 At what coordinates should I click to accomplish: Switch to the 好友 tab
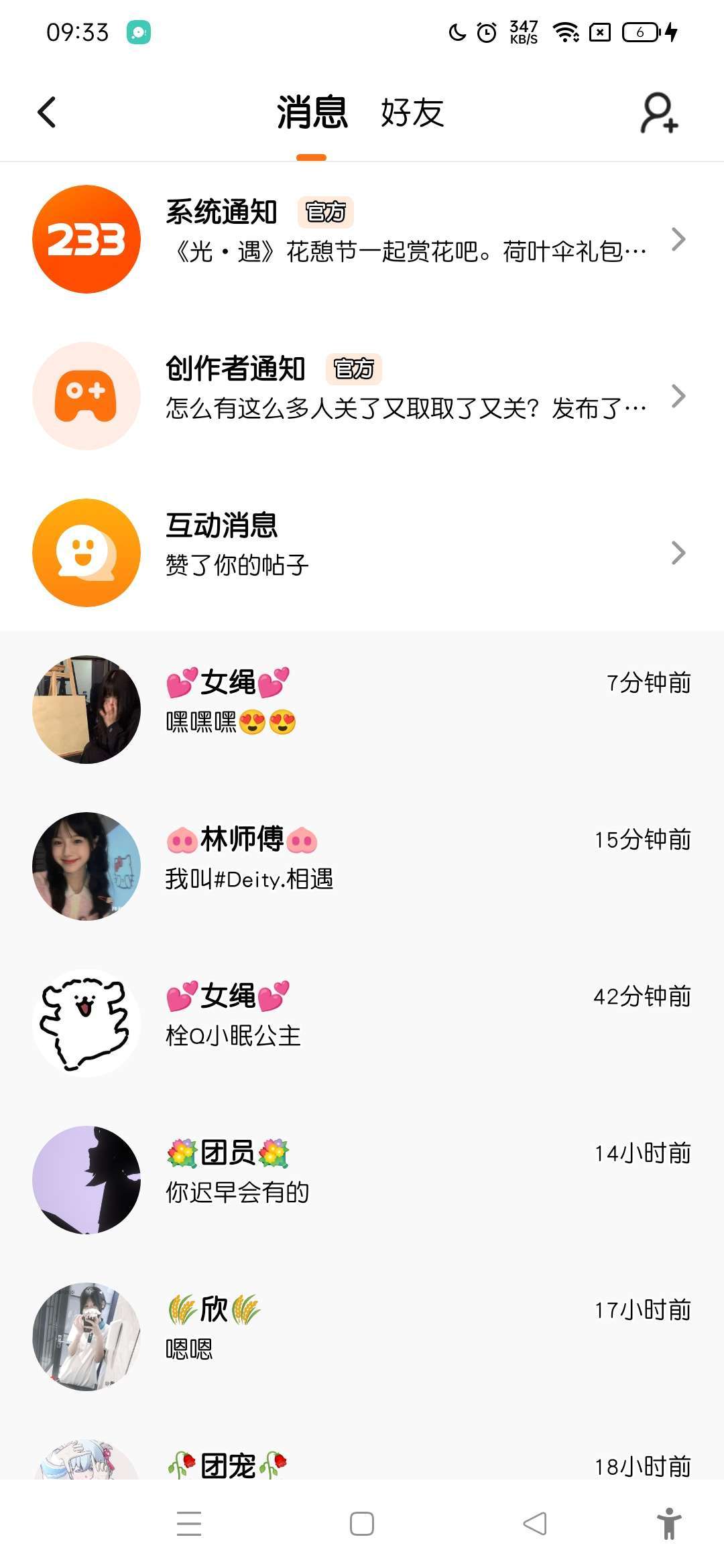[412, 113]
